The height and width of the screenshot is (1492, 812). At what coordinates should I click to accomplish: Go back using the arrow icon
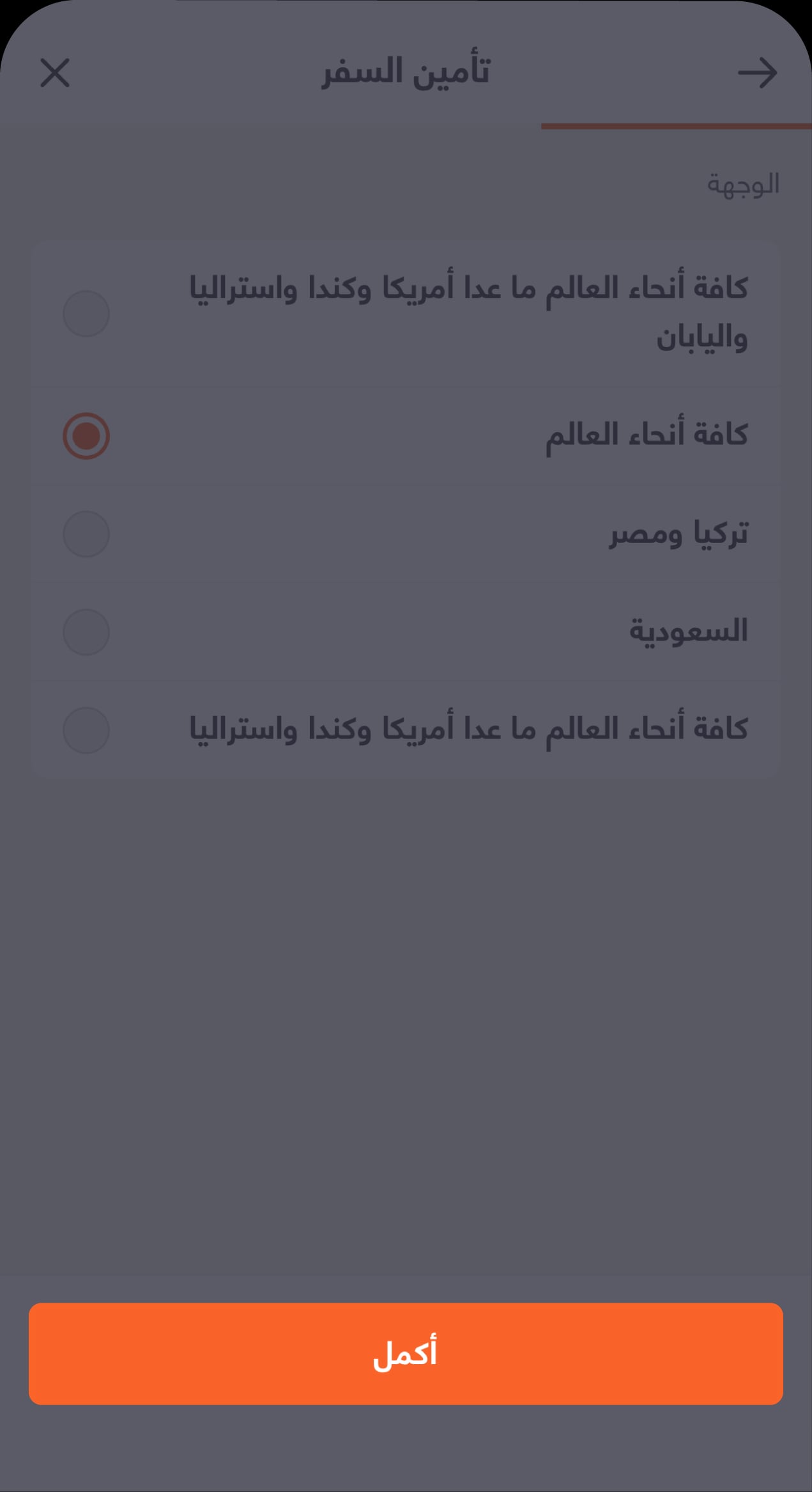(x=757, y=72)
